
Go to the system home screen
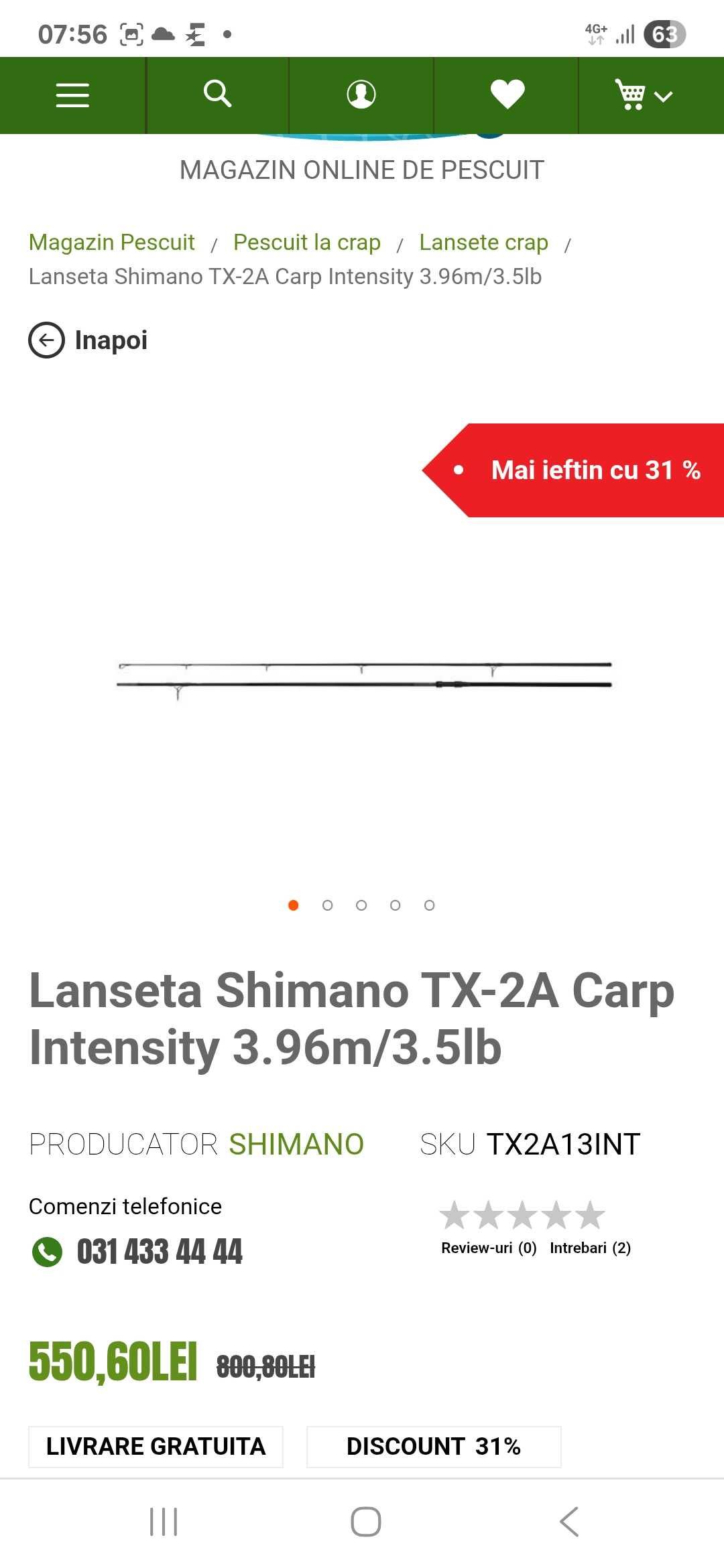(x=365, y=1521)
